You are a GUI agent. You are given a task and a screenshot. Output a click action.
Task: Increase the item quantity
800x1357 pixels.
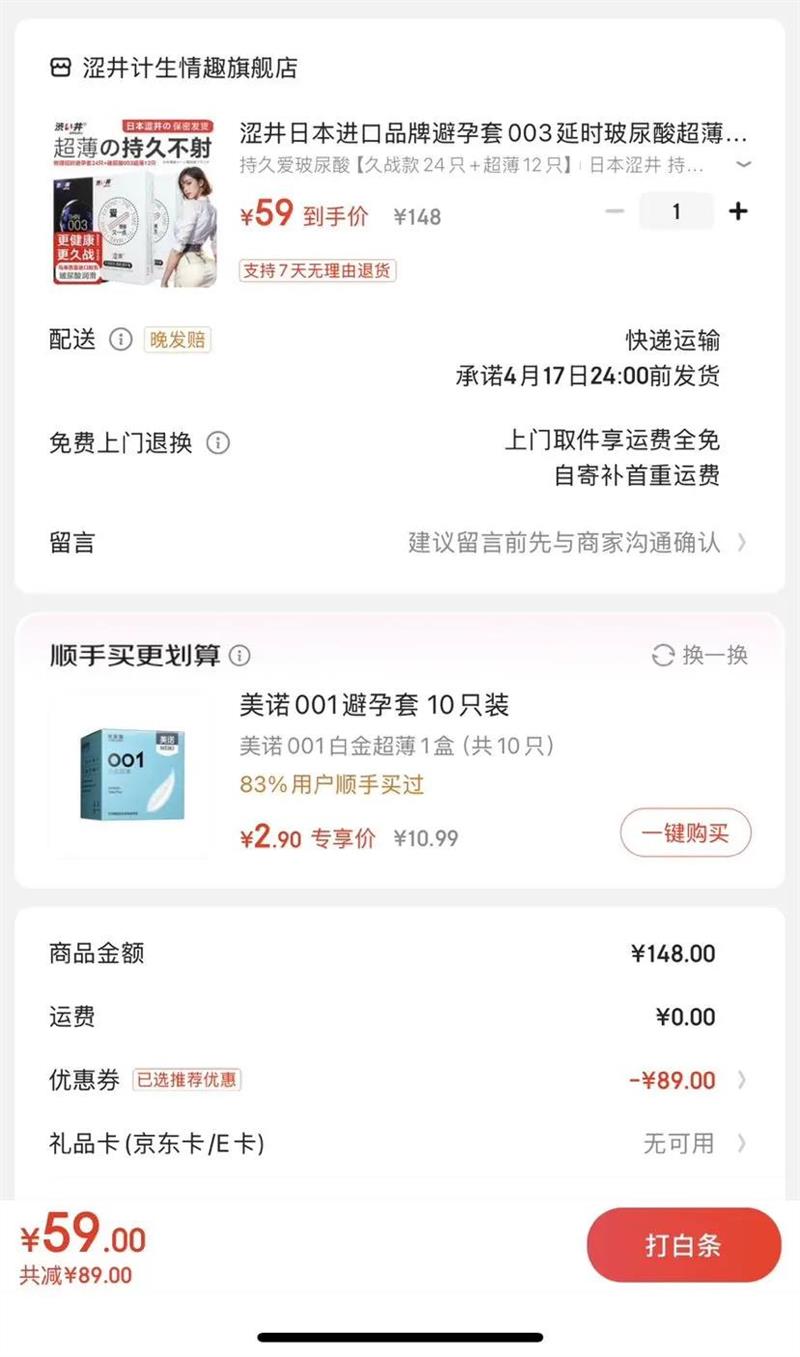738,211
